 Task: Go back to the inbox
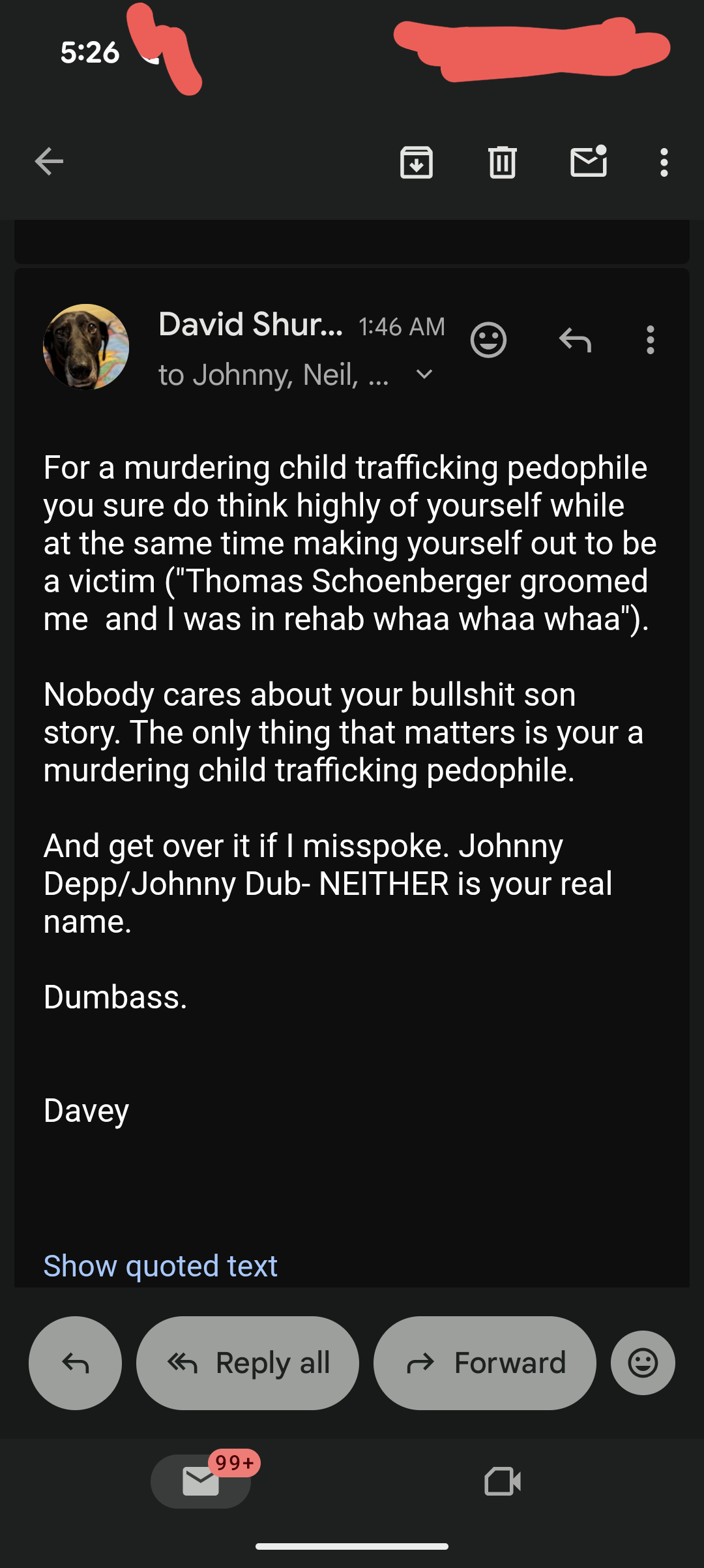pyautogui.click(x=49, y=162)
